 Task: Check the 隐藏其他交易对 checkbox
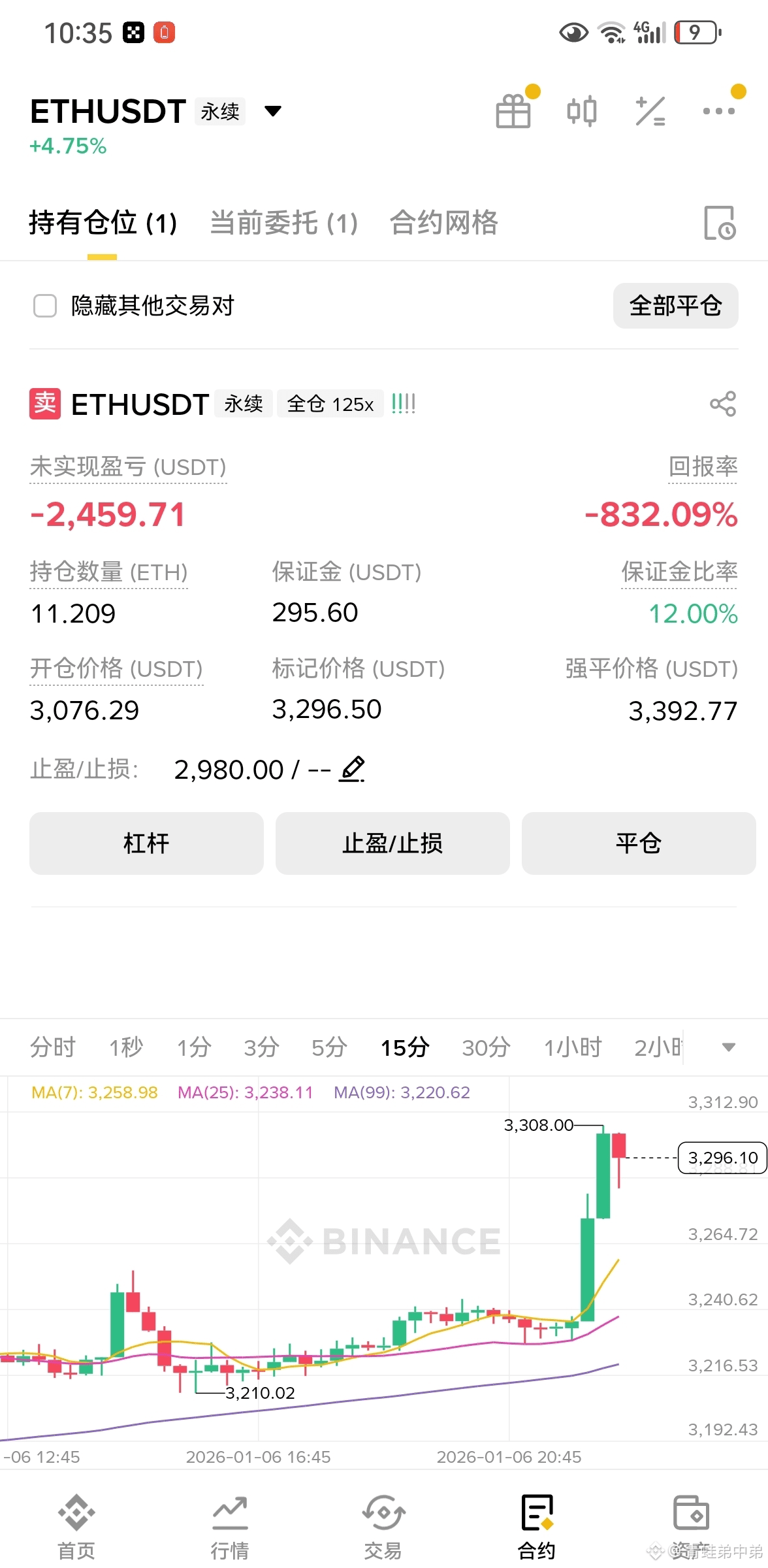point(44,305)
